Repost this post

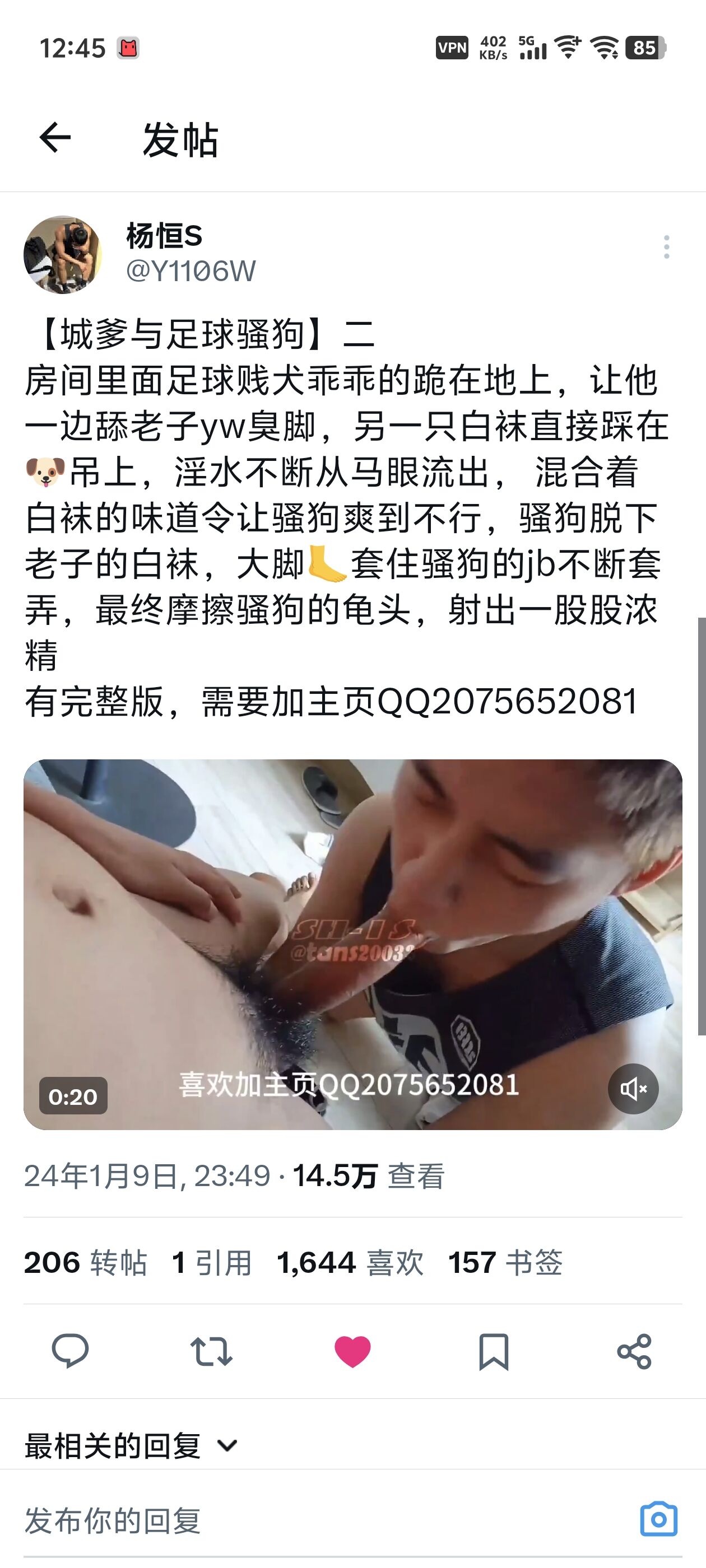[211, 1351]
